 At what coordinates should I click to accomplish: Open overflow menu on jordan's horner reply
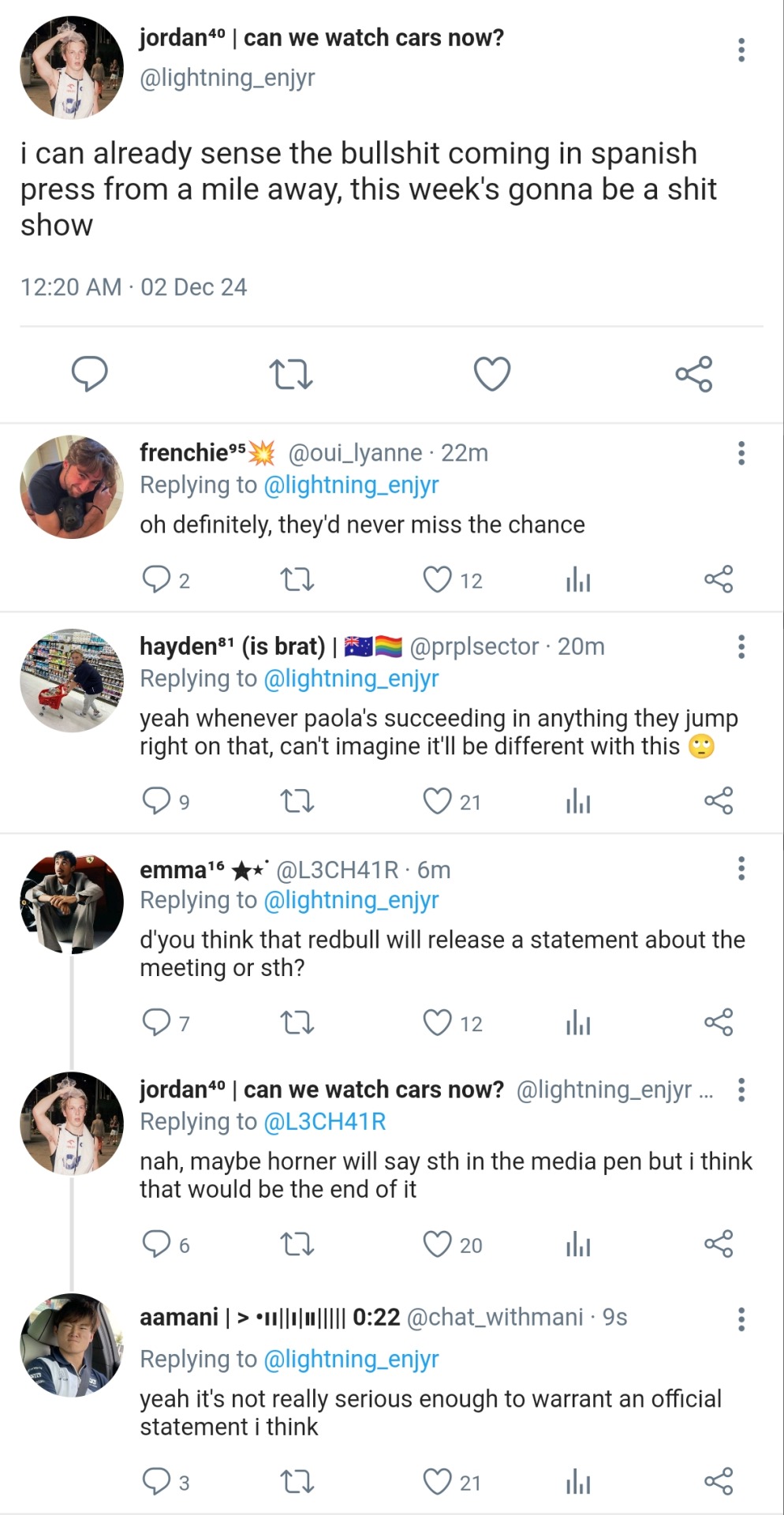click(741, 1090)
